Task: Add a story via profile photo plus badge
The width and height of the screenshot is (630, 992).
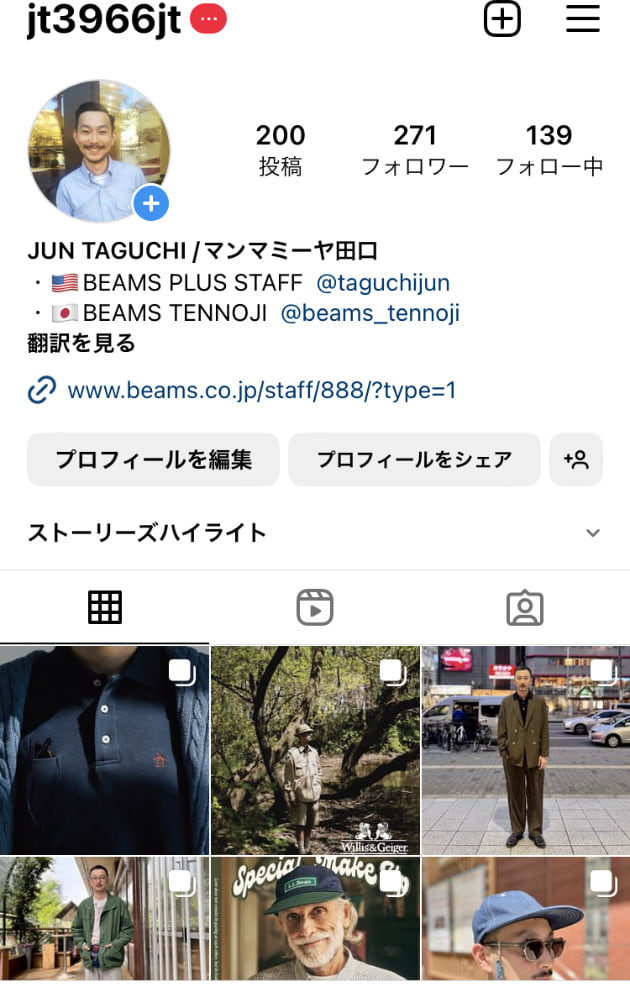Action: 151,204
